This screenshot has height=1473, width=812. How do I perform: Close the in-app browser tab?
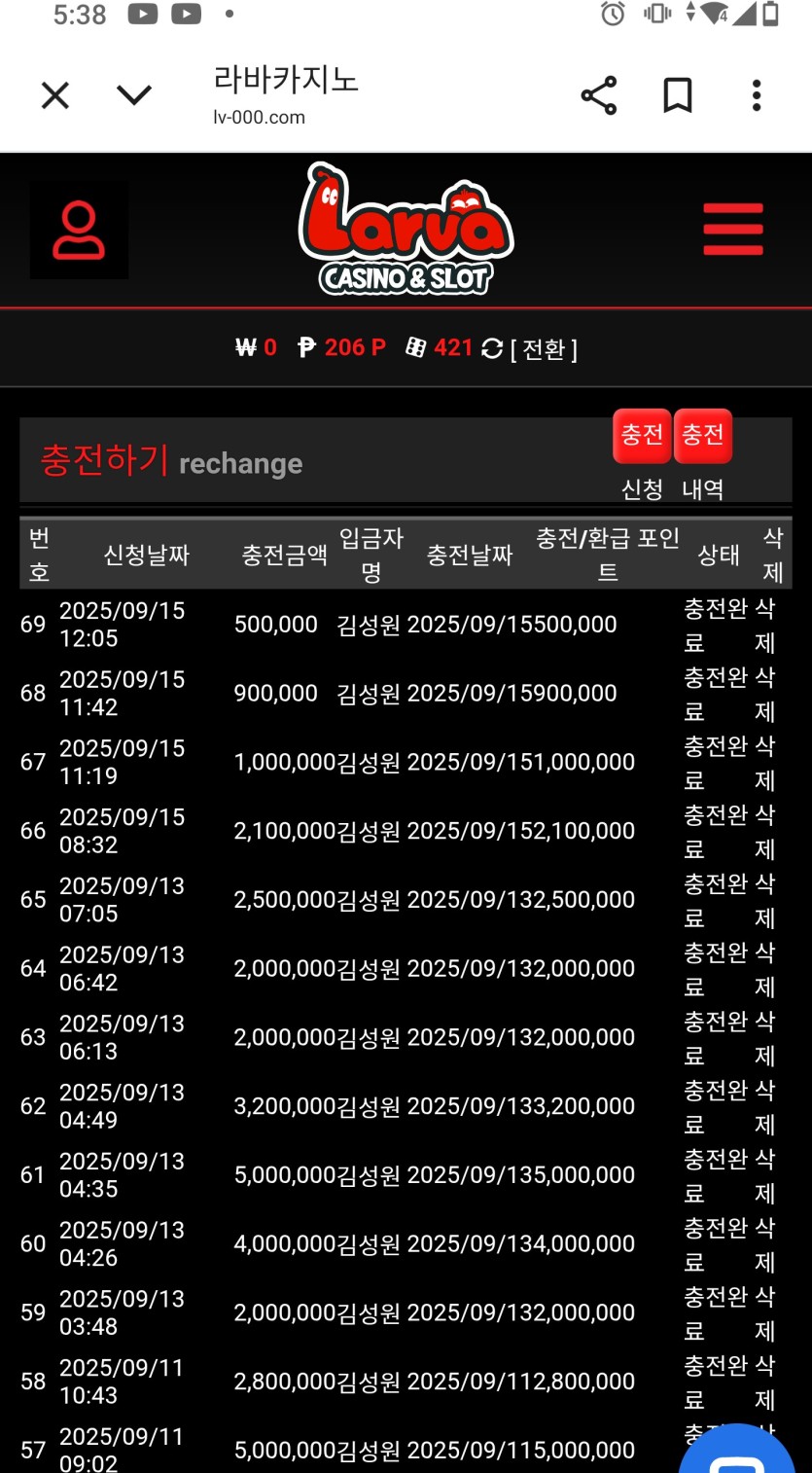[55, 95]
